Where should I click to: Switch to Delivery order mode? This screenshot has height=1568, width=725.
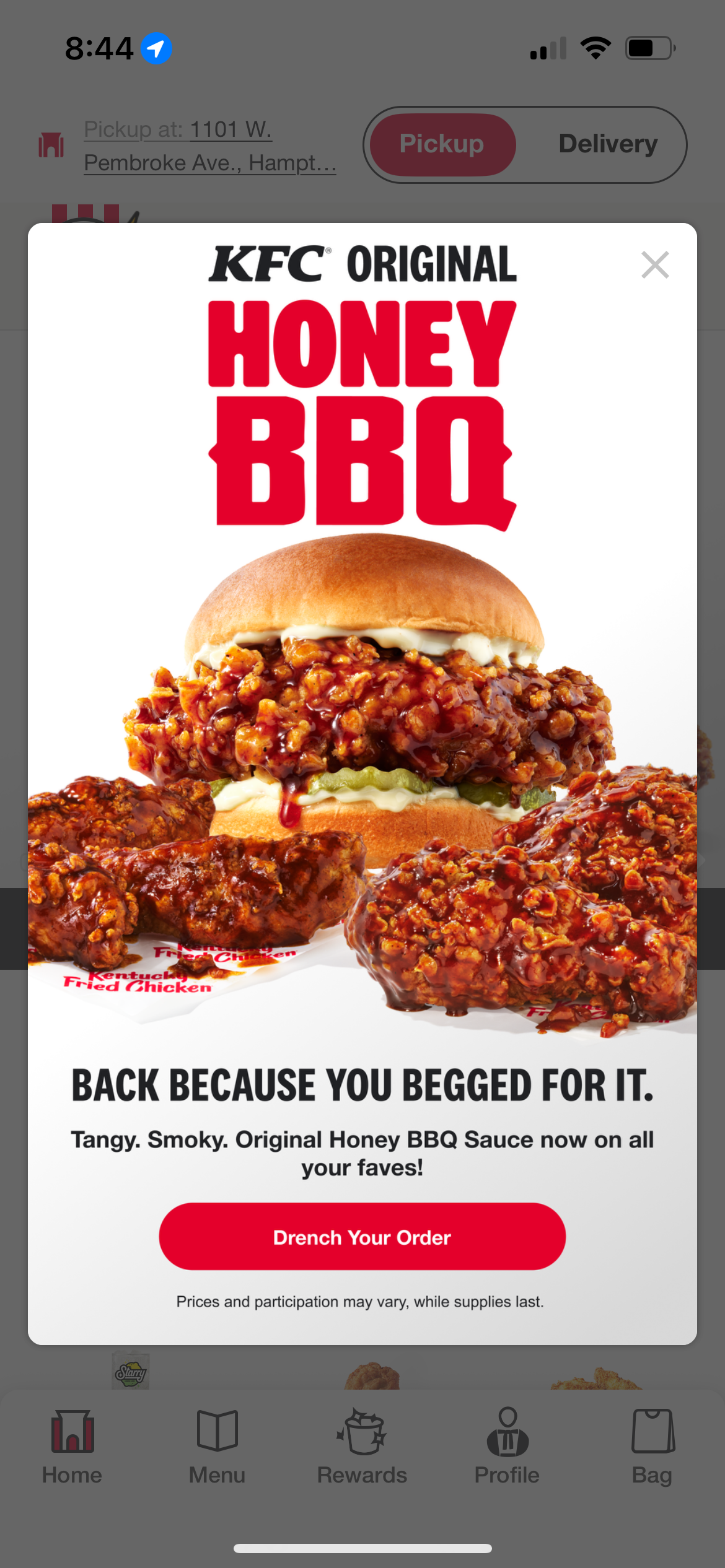click(x=607, y=144)
